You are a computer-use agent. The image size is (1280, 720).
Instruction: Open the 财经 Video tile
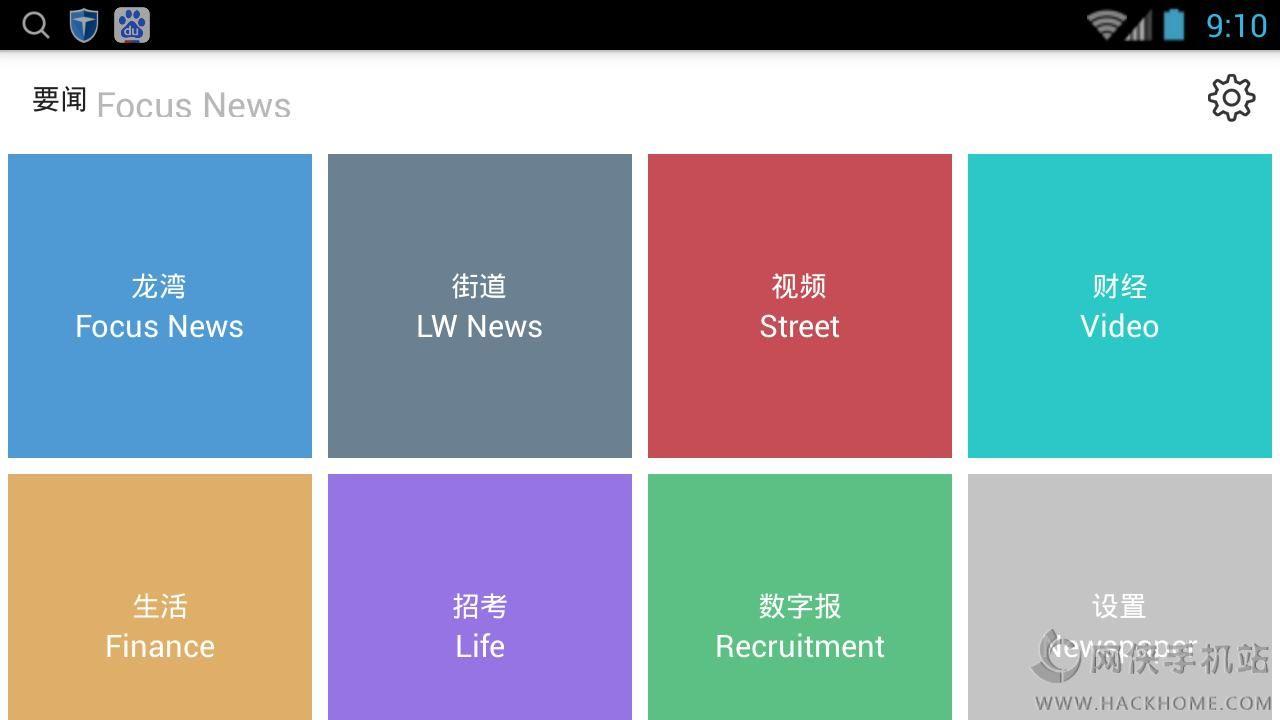pyautogui.click(x=1120, y=306)
